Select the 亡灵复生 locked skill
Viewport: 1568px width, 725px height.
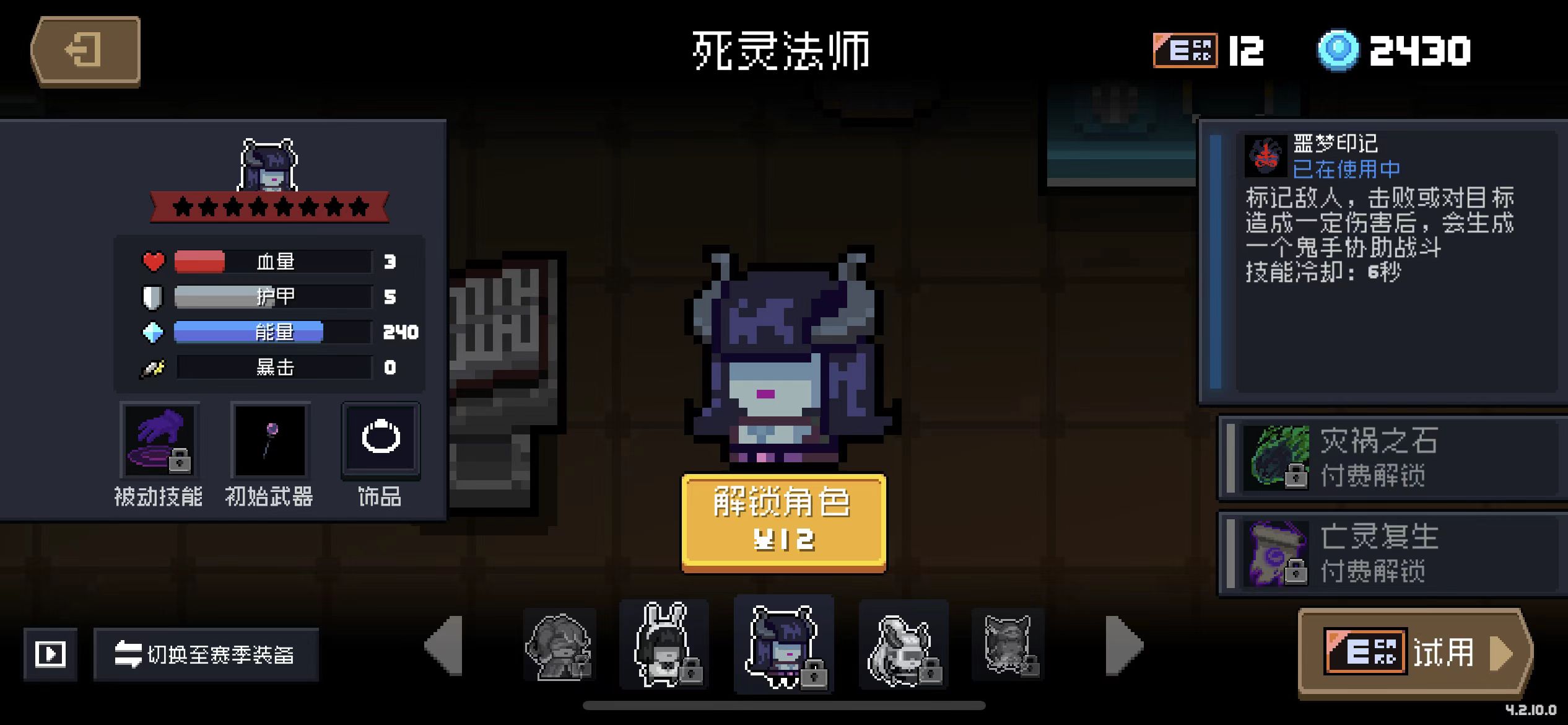(1387, 553)
